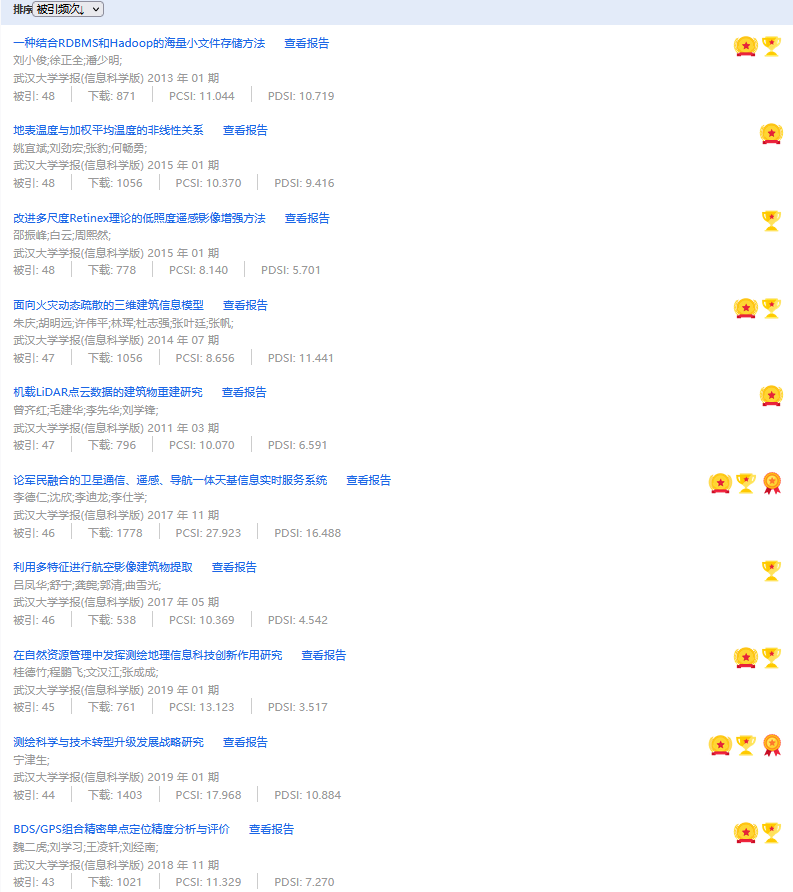Open article BDS/GPS组合精密单点定位精度分析与评价

click(121, 829)
